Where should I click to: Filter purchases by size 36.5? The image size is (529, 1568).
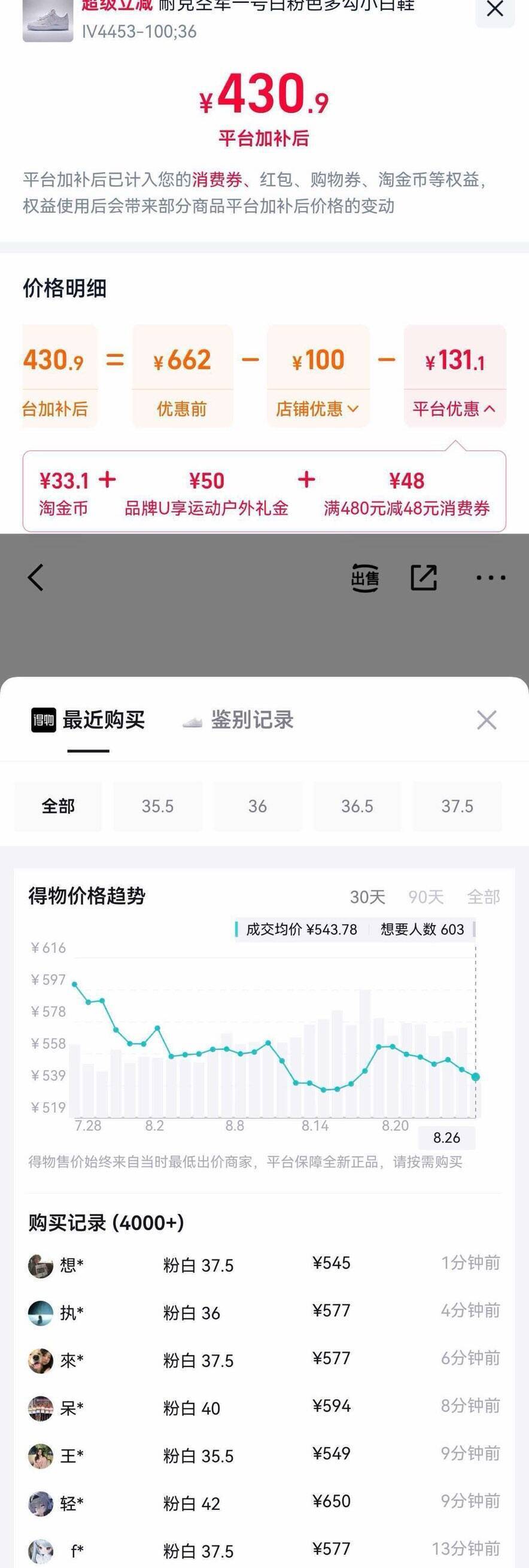coord(357,806)
